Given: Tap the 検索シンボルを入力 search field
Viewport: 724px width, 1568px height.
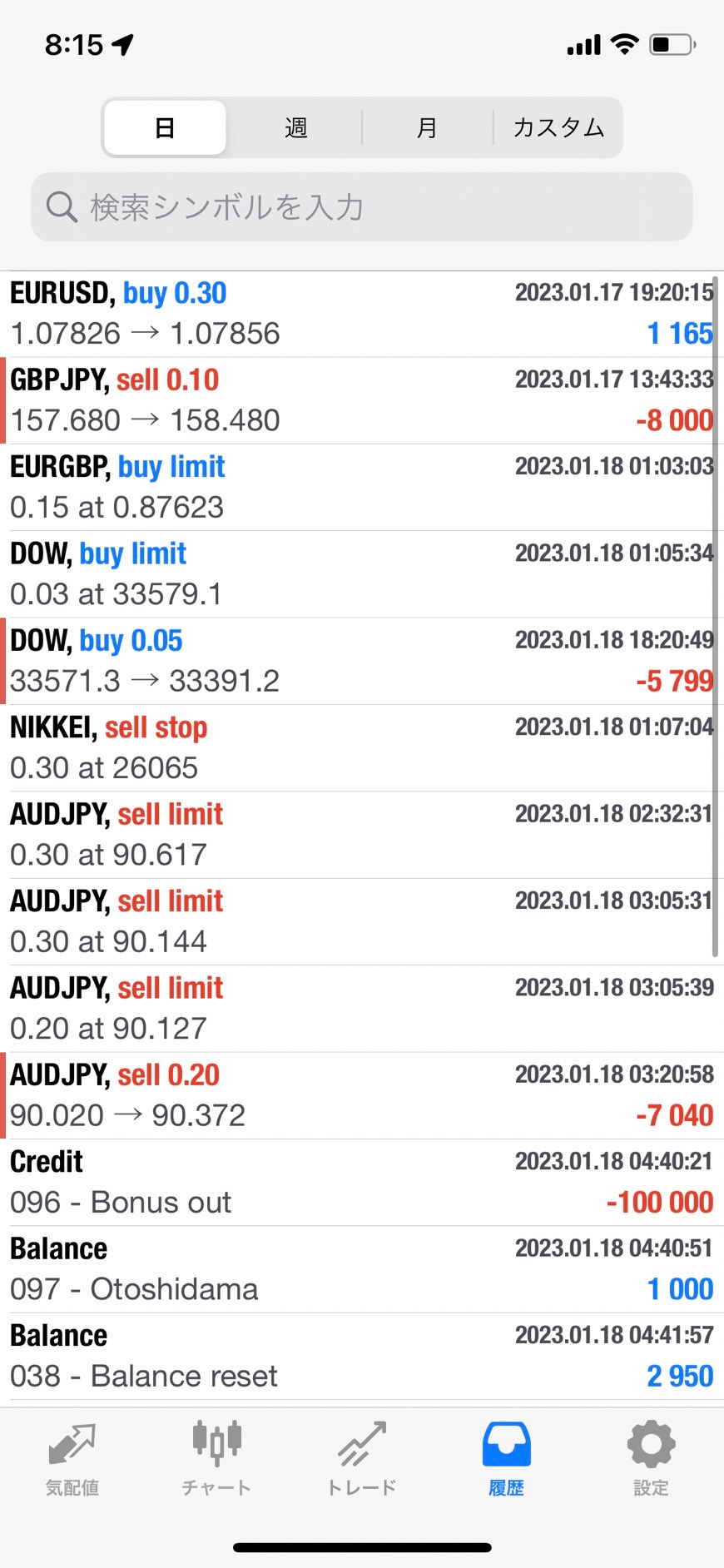Looking at the screenshot, I should (x=362, y=207).
